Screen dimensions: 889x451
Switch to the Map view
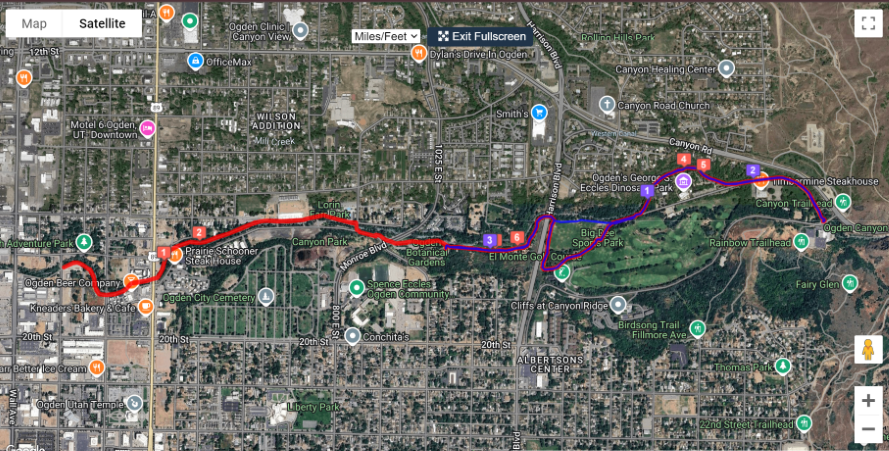pos(34,23)
